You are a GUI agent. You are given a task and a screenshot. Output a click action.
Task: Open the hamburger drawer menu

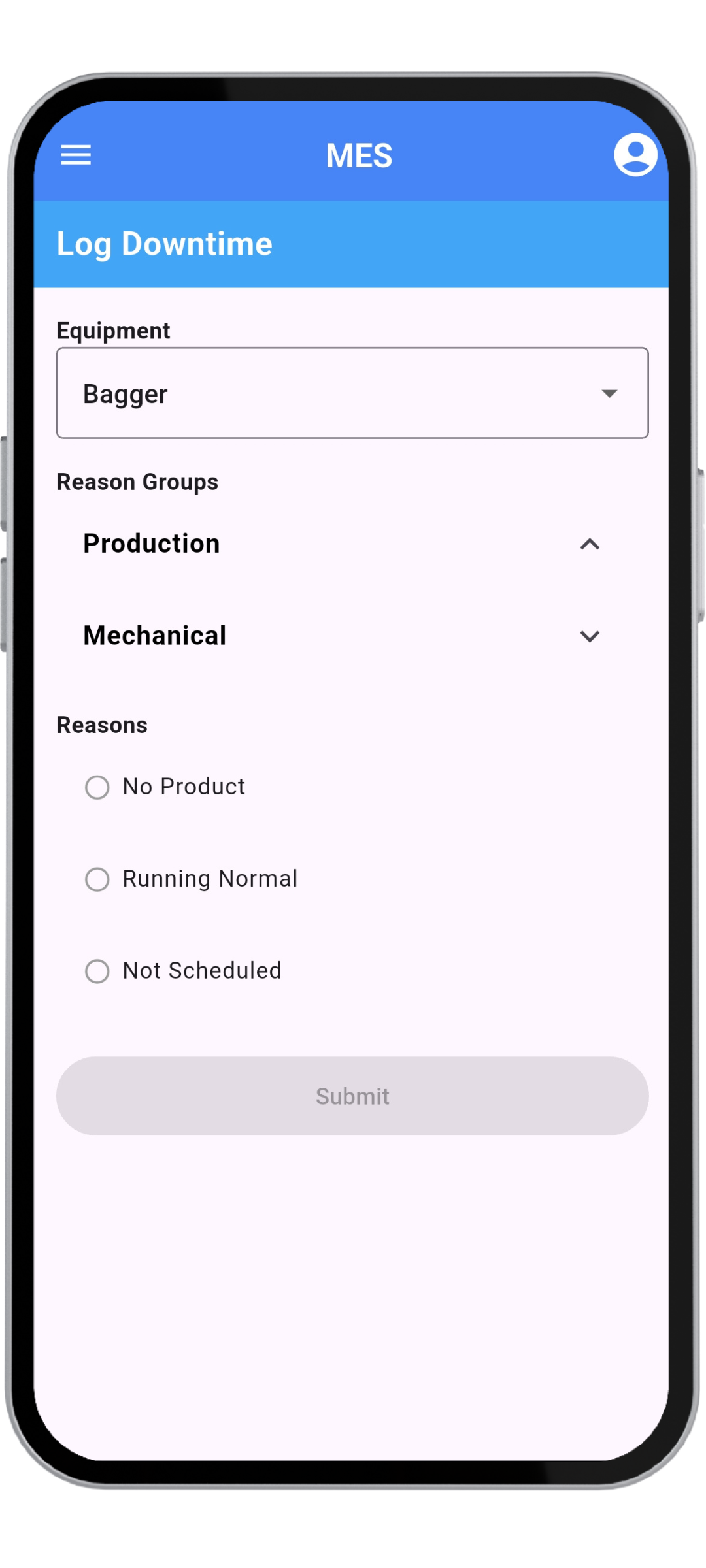pyautogui.click(x=76, y=155)
